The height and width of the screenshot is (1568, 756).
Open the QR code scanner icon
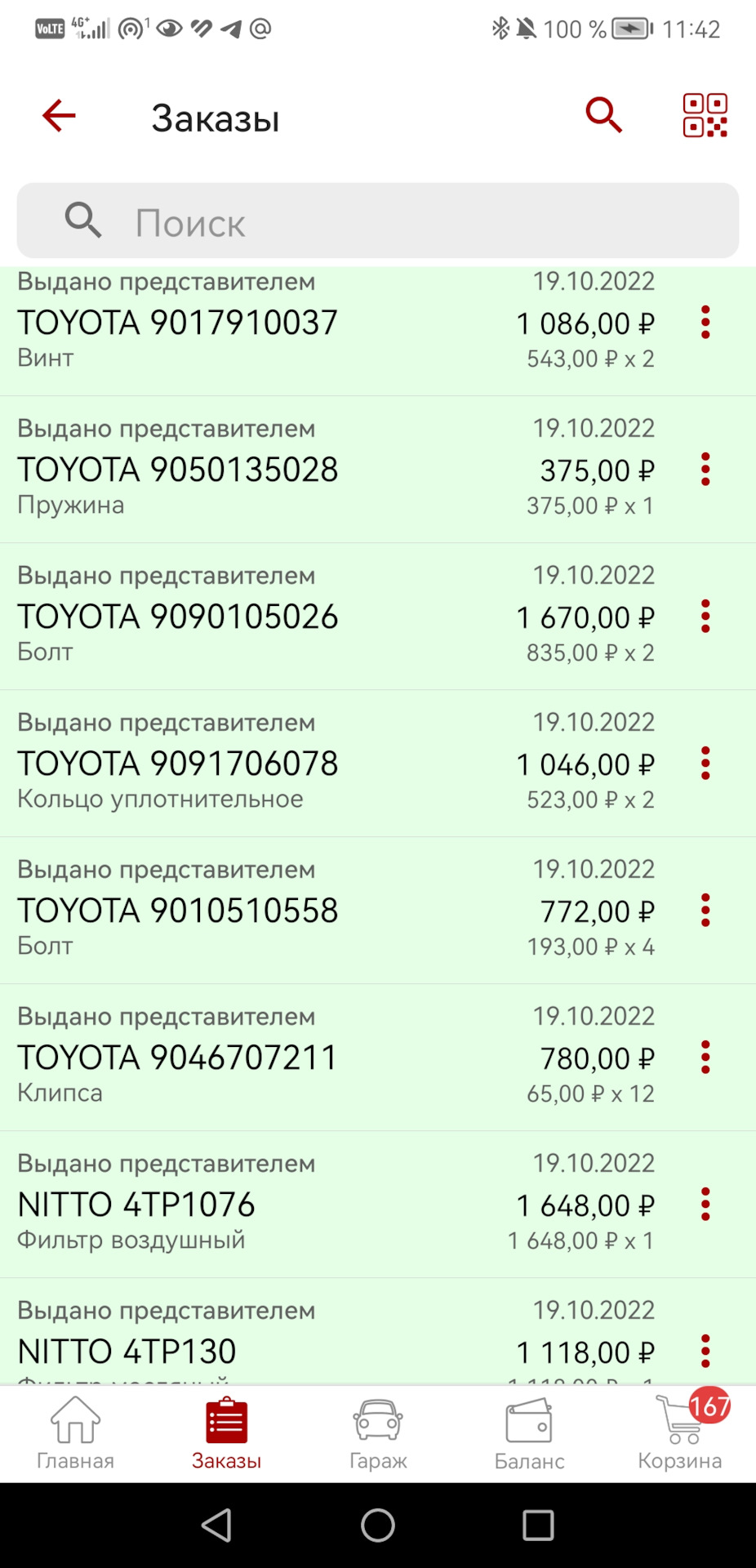coord(705,116)
